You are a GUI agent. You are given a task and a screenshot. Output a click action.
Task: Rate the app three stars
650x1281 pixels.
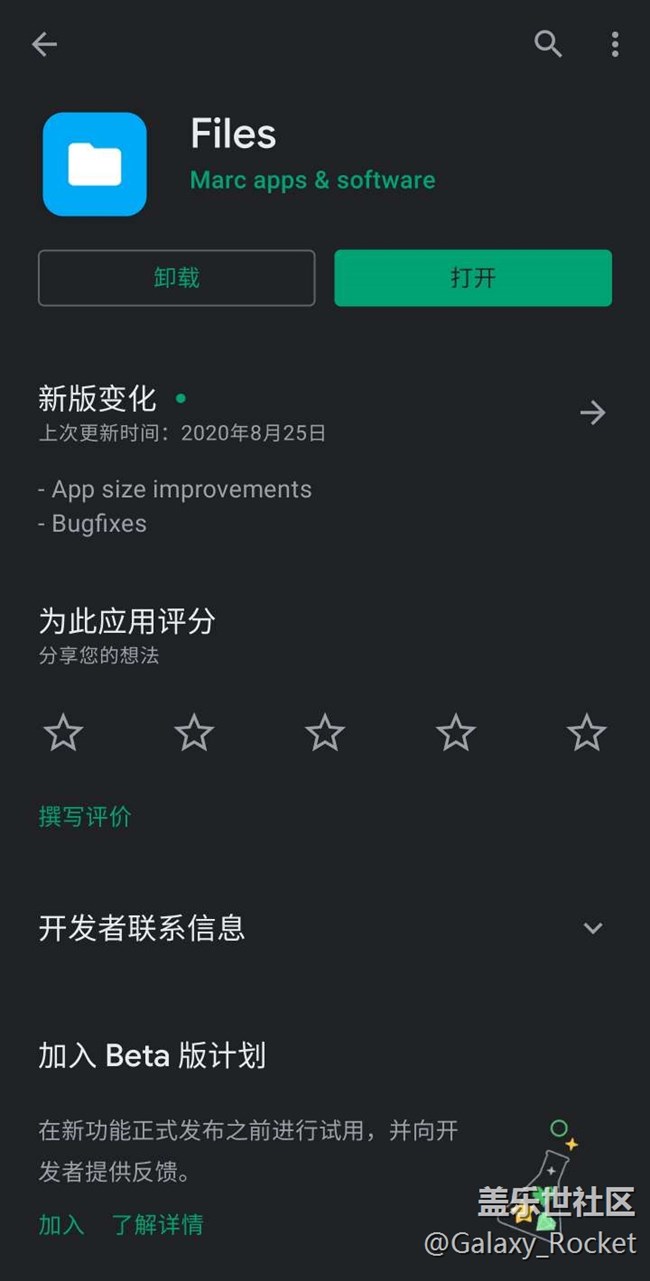[325, 733]
